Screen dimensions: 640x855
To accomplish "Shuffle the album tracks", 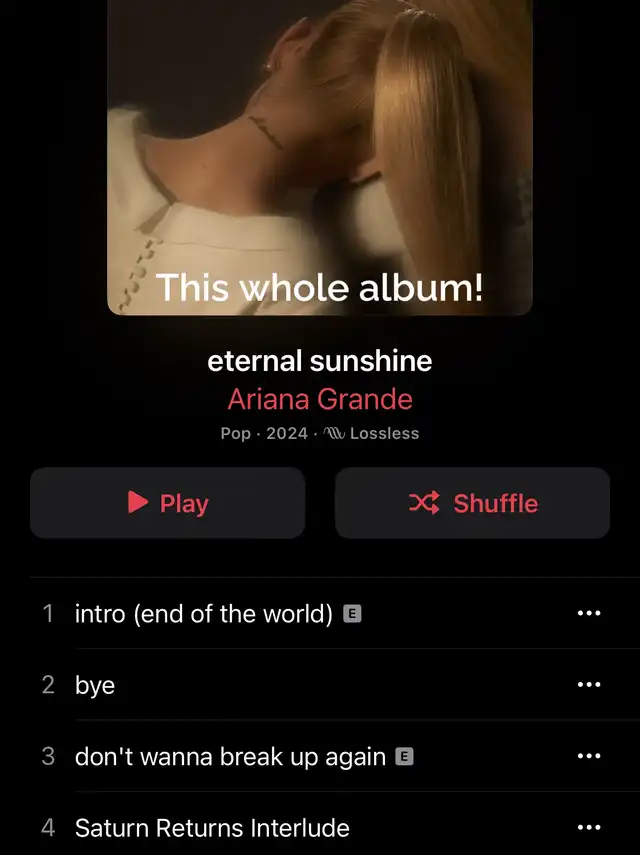I will tap(472, 503).
